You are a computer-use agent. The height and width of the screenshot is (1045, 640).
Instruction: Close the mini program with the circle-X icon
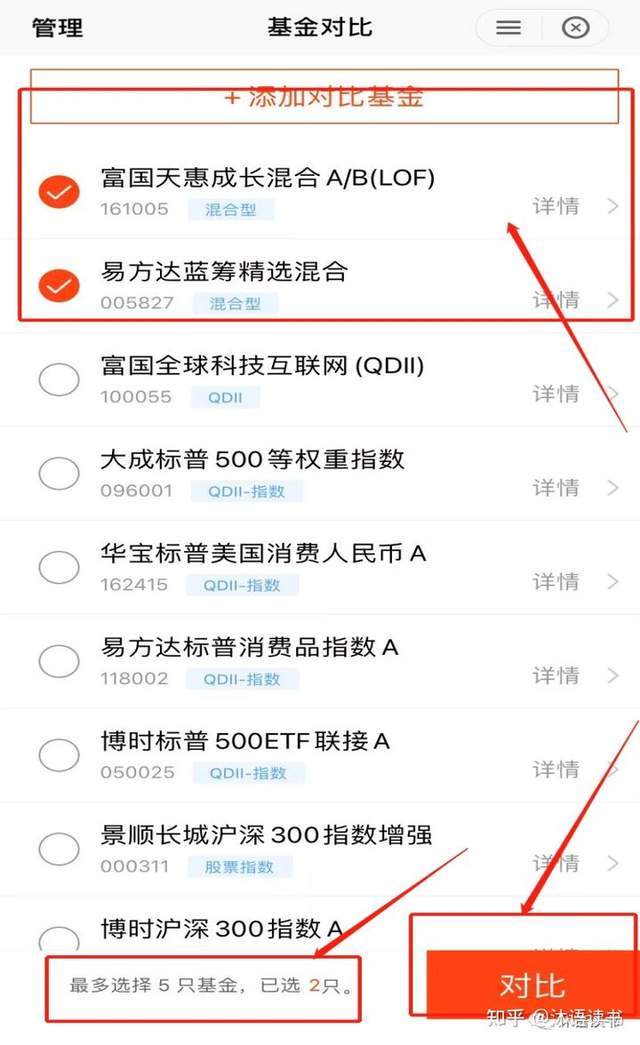[x=576, y=28]
